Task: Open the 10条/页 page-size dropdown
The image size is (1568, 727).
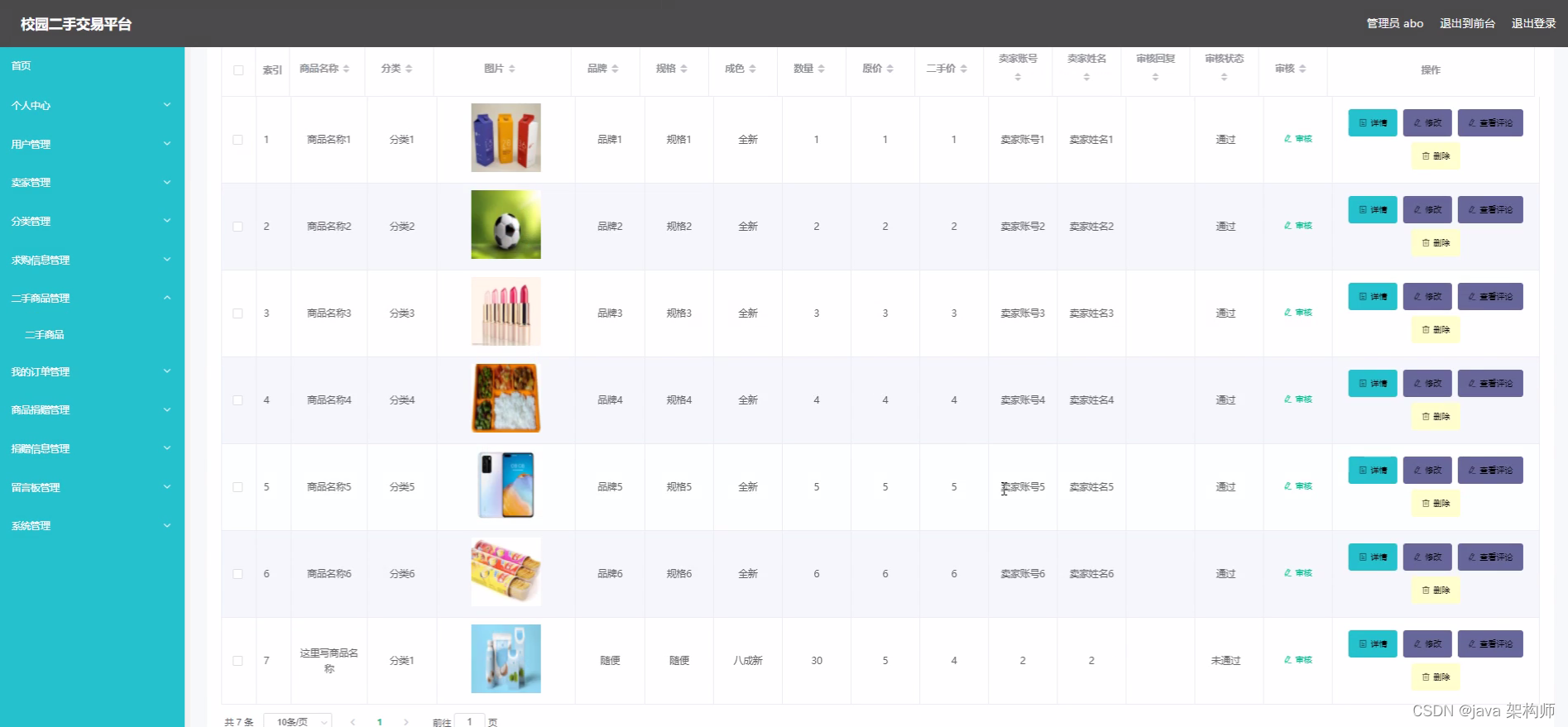Action: pyautogui.click(x=298, y=721)
